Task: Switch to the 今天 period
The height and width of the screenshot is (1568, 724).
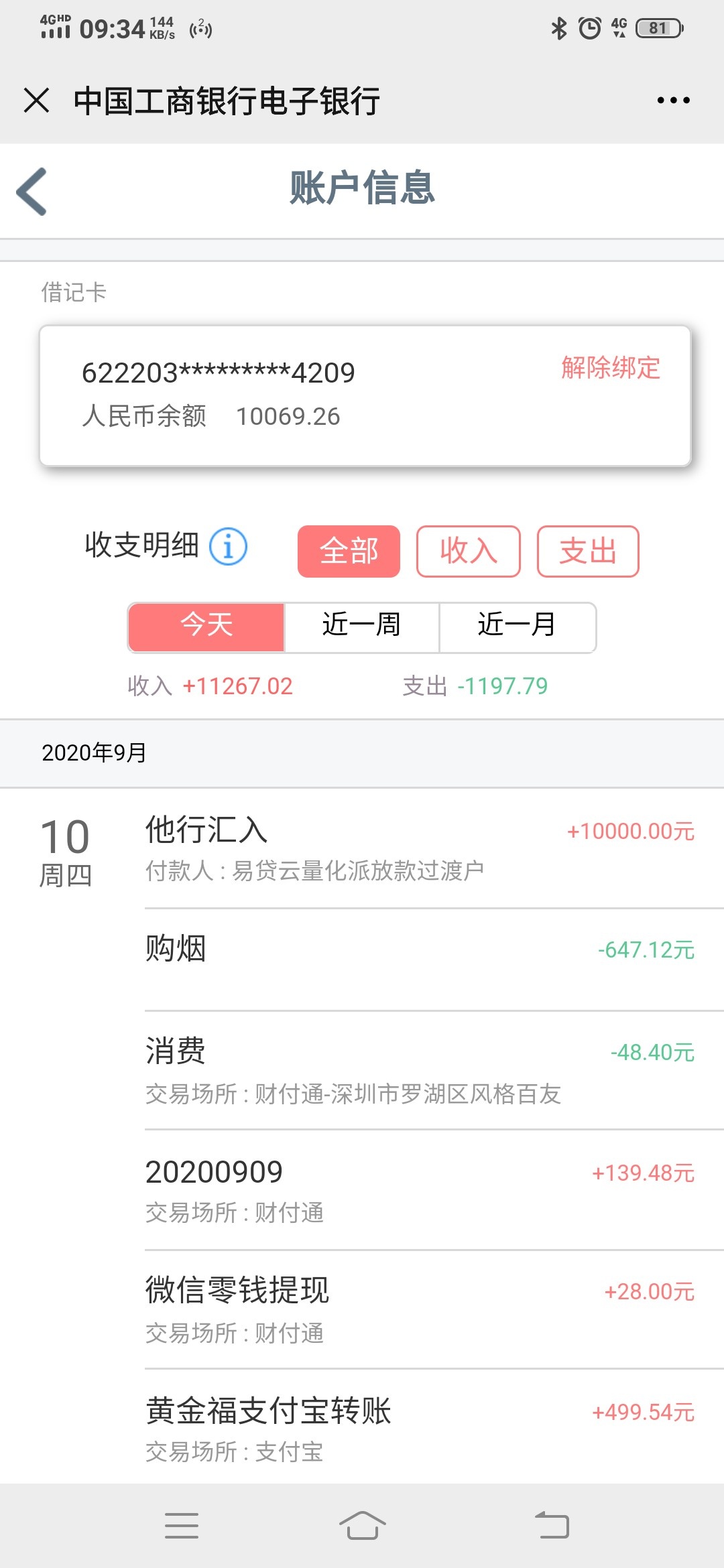Action: click(206, 627)
